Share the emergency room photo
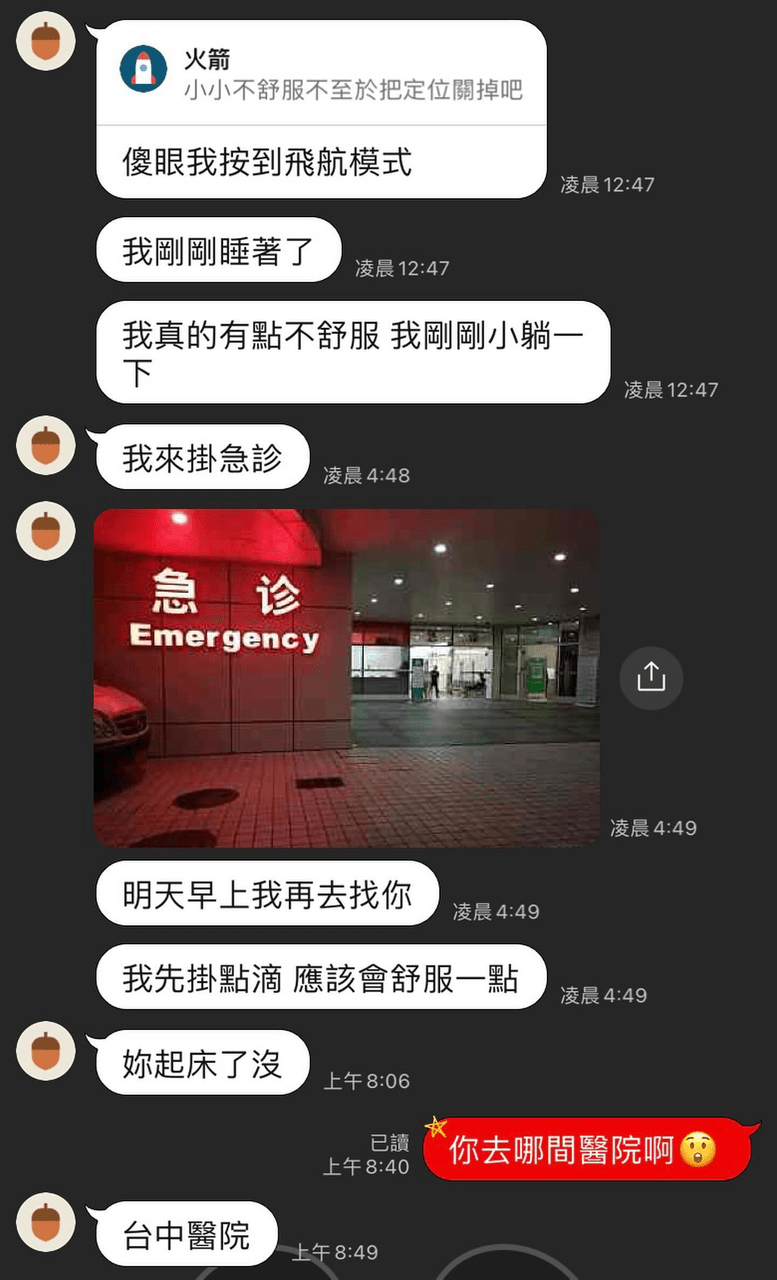 click(651, 678)
